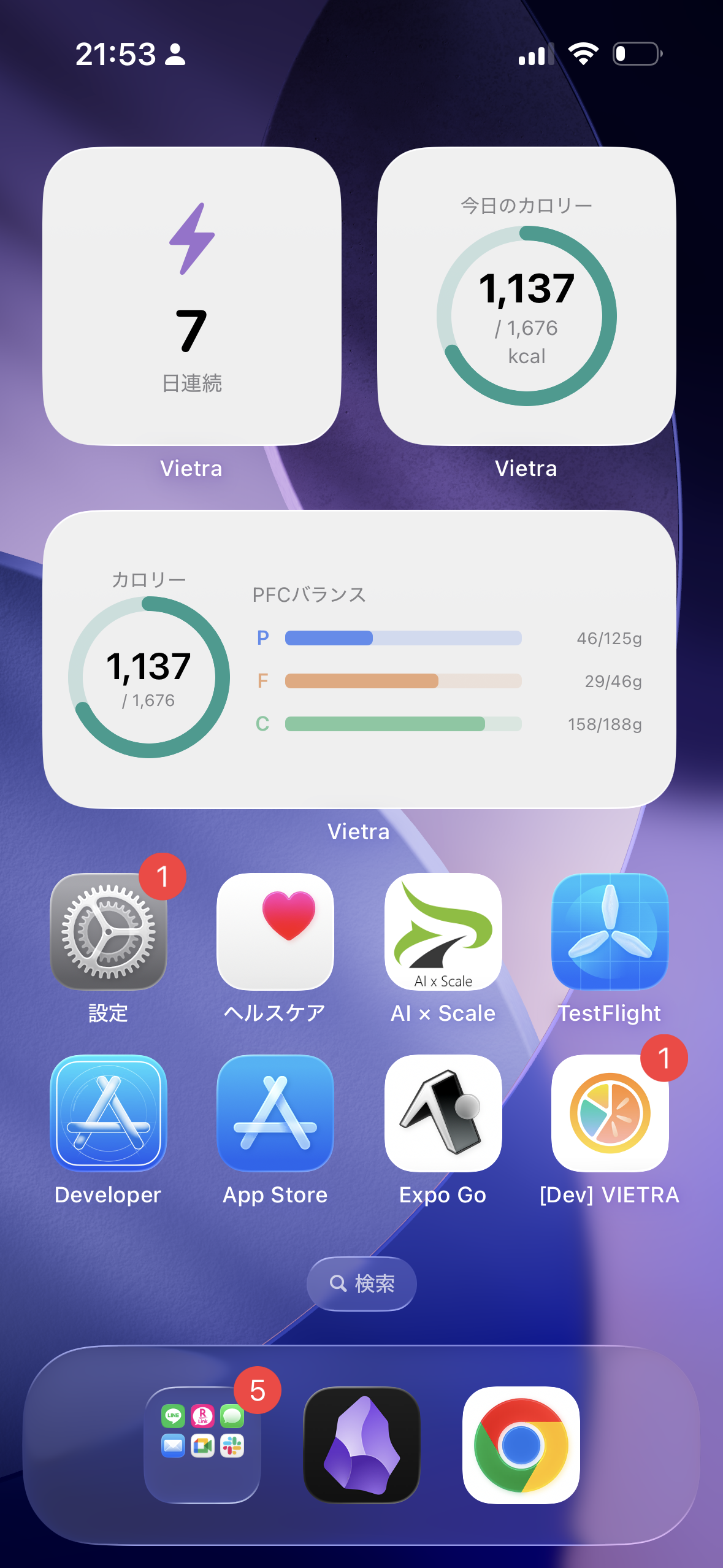Open the dock folder with LINE and Slack
Screen dimensions: 723x1568
point(202,1445)
